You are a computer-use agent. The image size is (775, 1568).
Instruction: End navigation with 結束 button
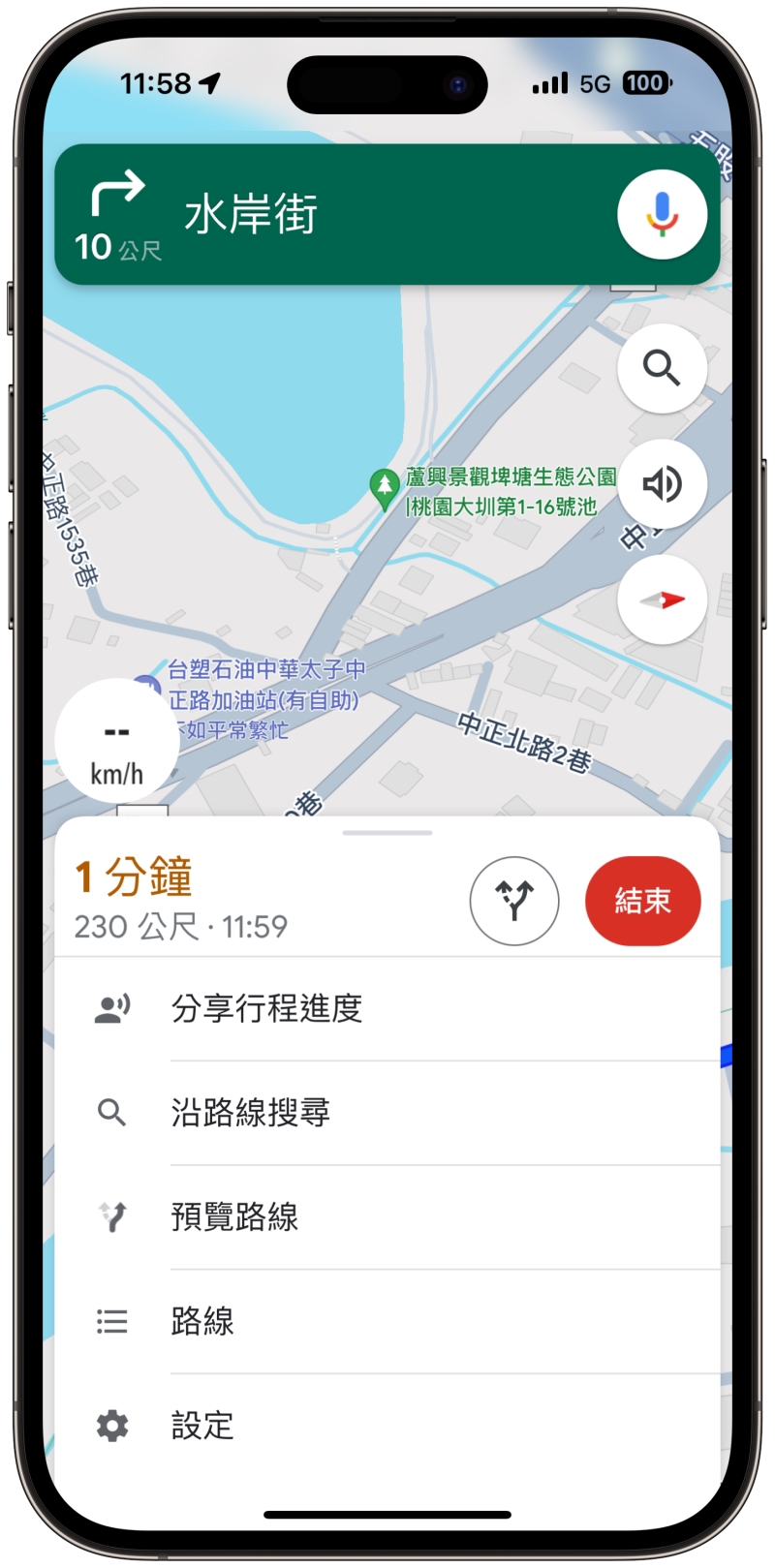point(642,901)
